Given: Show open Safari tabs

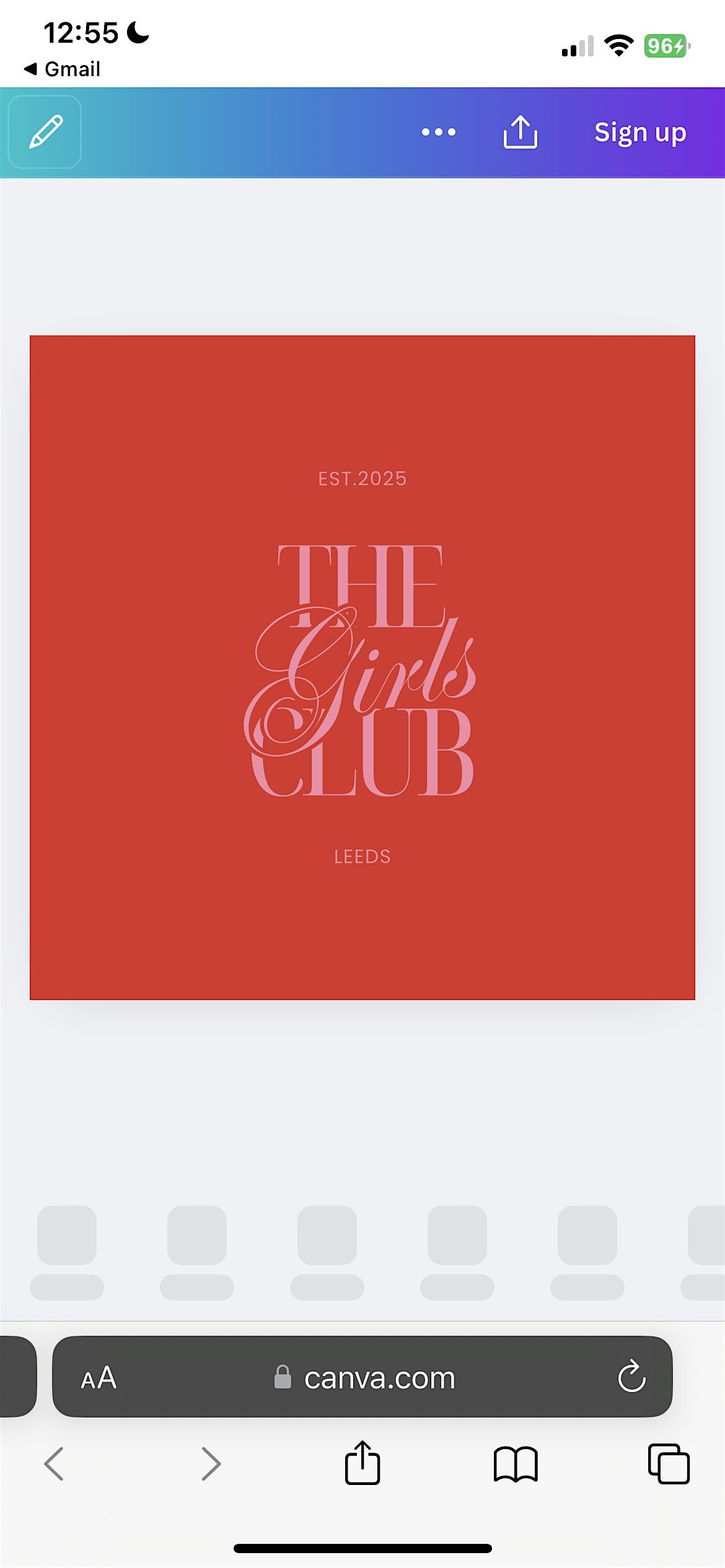Looking at the screenshot, I should coord(668,1464).
